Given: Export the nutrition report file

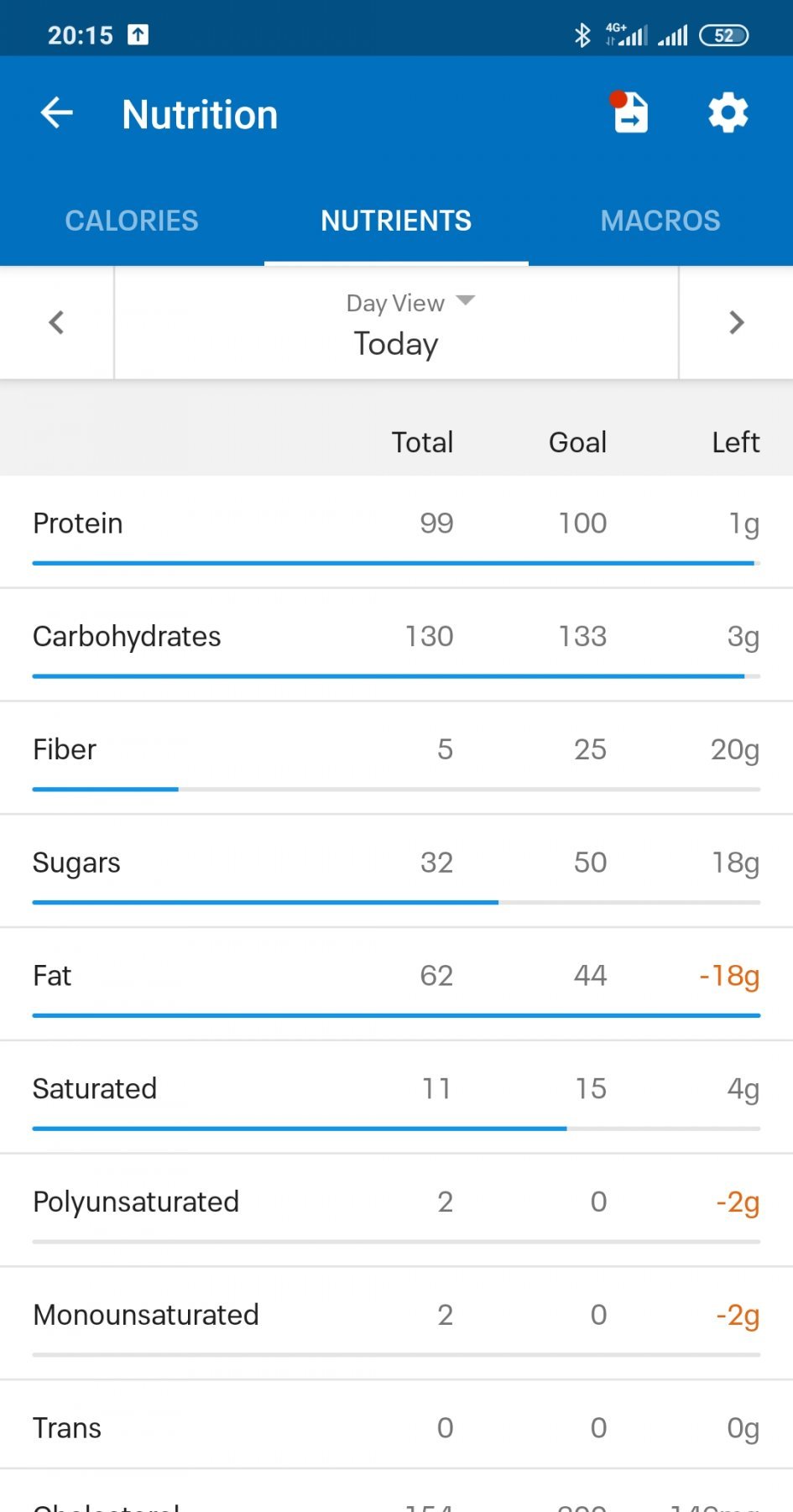Looking at the screenshot, I should click(x=630, y=113).
